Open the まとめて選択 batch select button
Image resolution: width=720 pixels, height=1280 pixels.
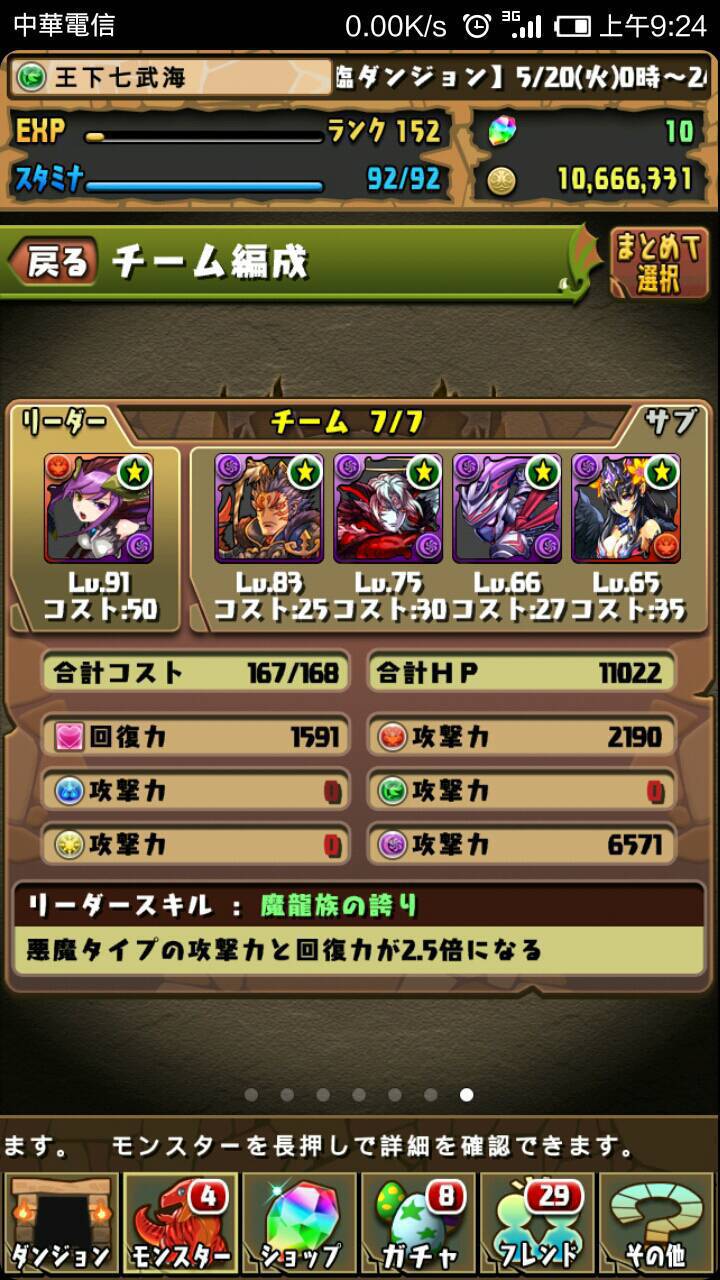[659, 262]
